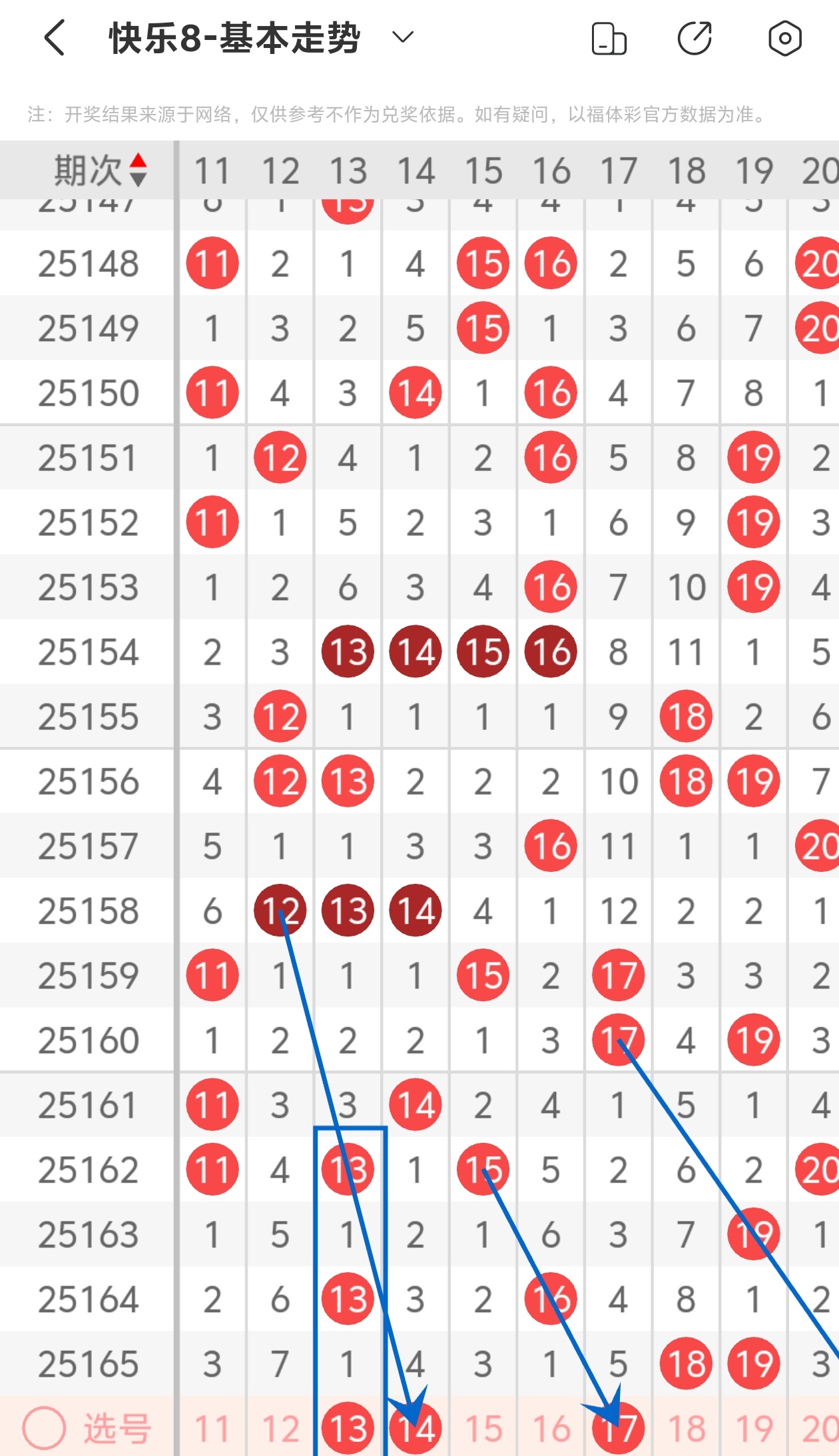
Task: Share this trend chart
Action: (695, 38)
